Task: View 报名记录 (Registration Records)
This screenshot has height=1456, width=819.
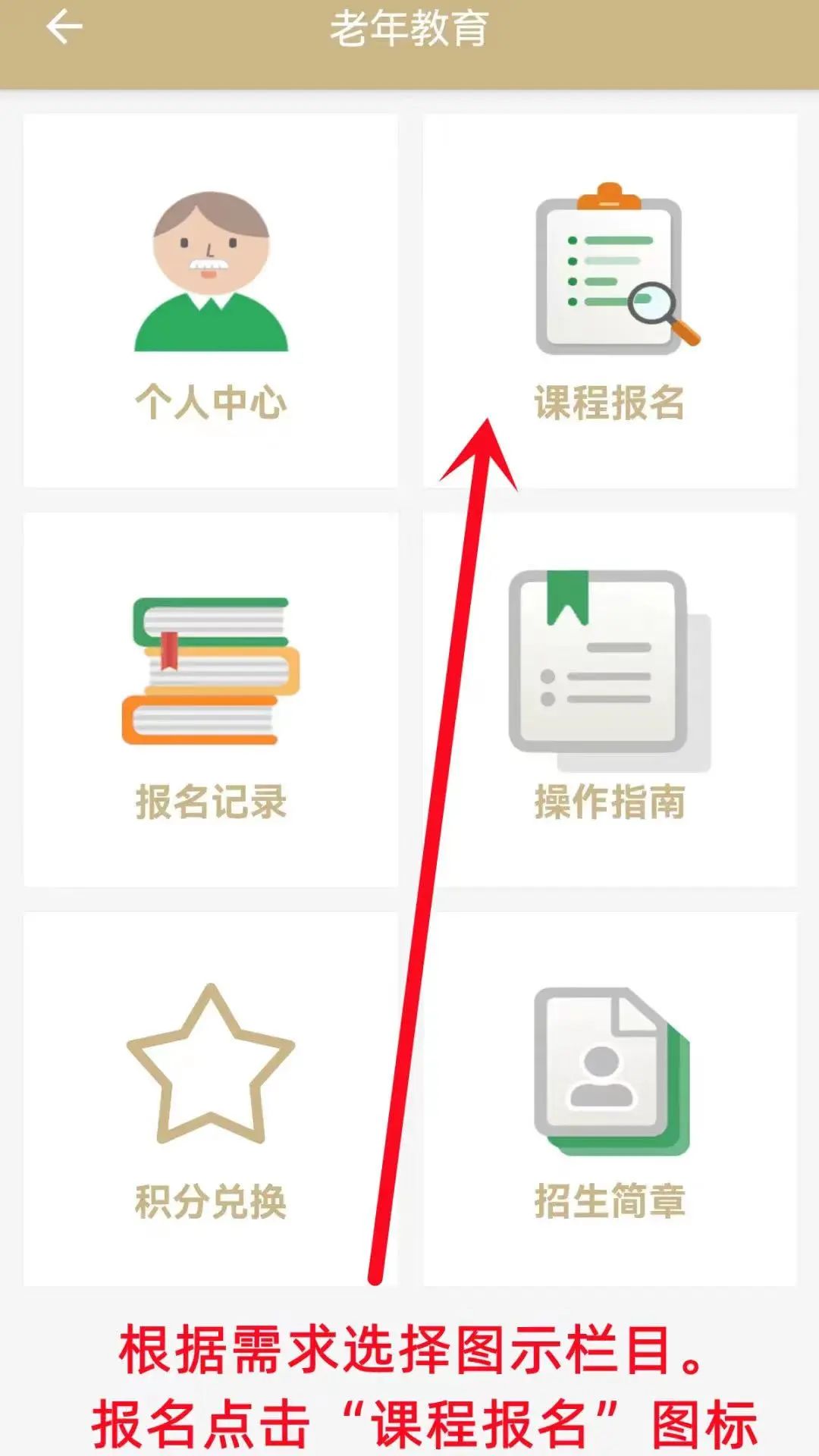Action: click(211, 699)
